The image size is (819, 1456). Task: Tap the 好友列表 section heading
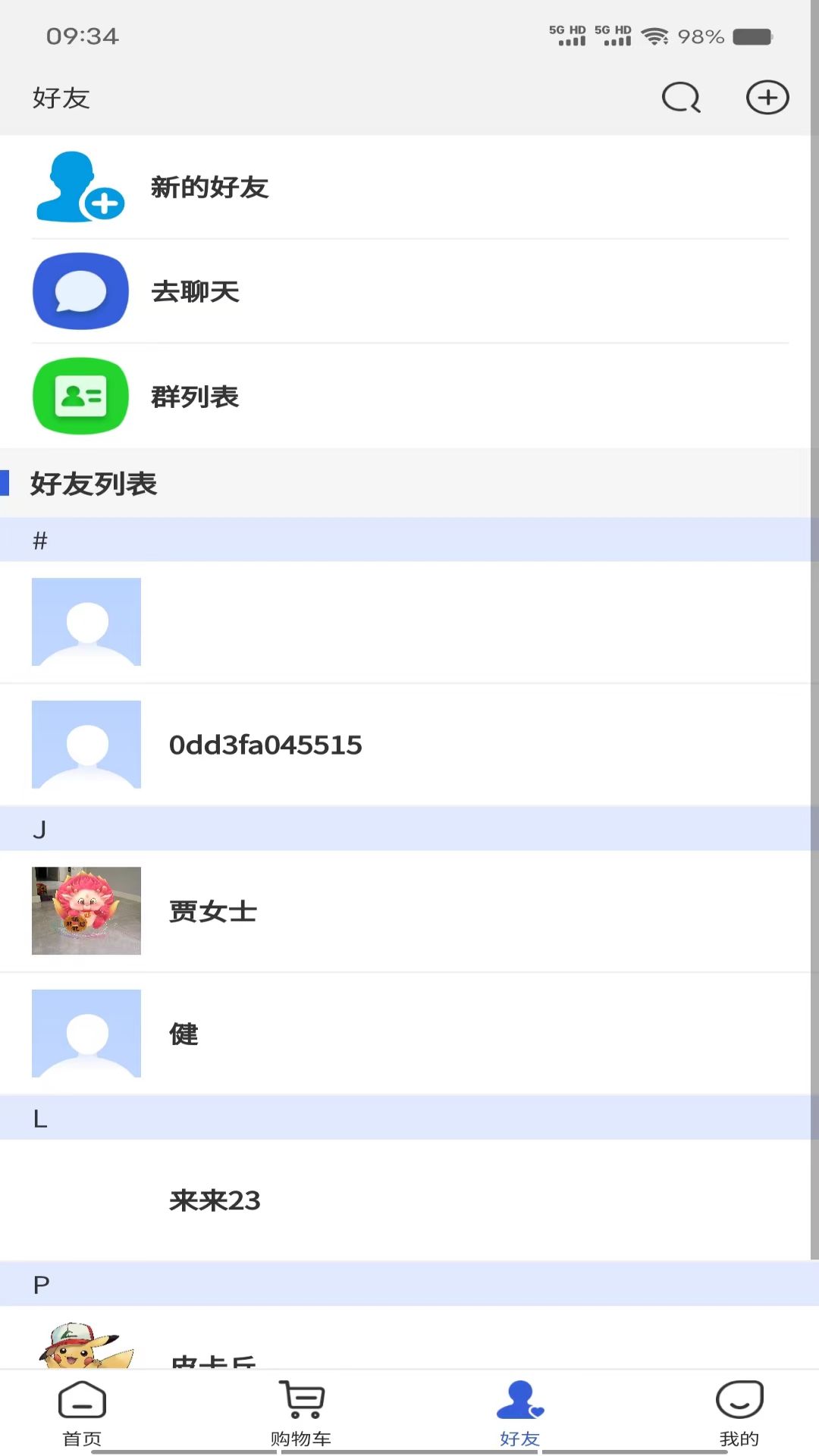click(93, 483)
